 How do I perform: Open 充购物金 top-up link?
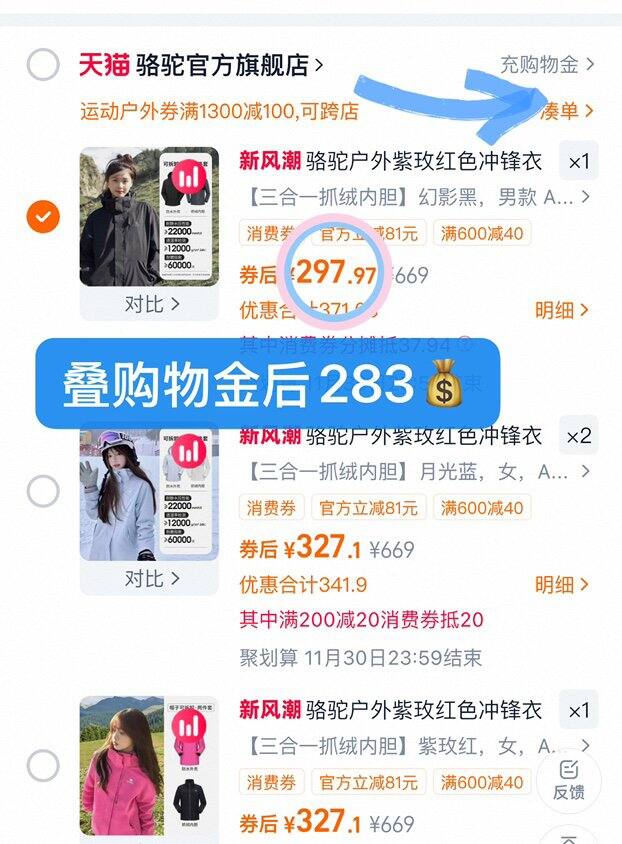tap(546, 65)
